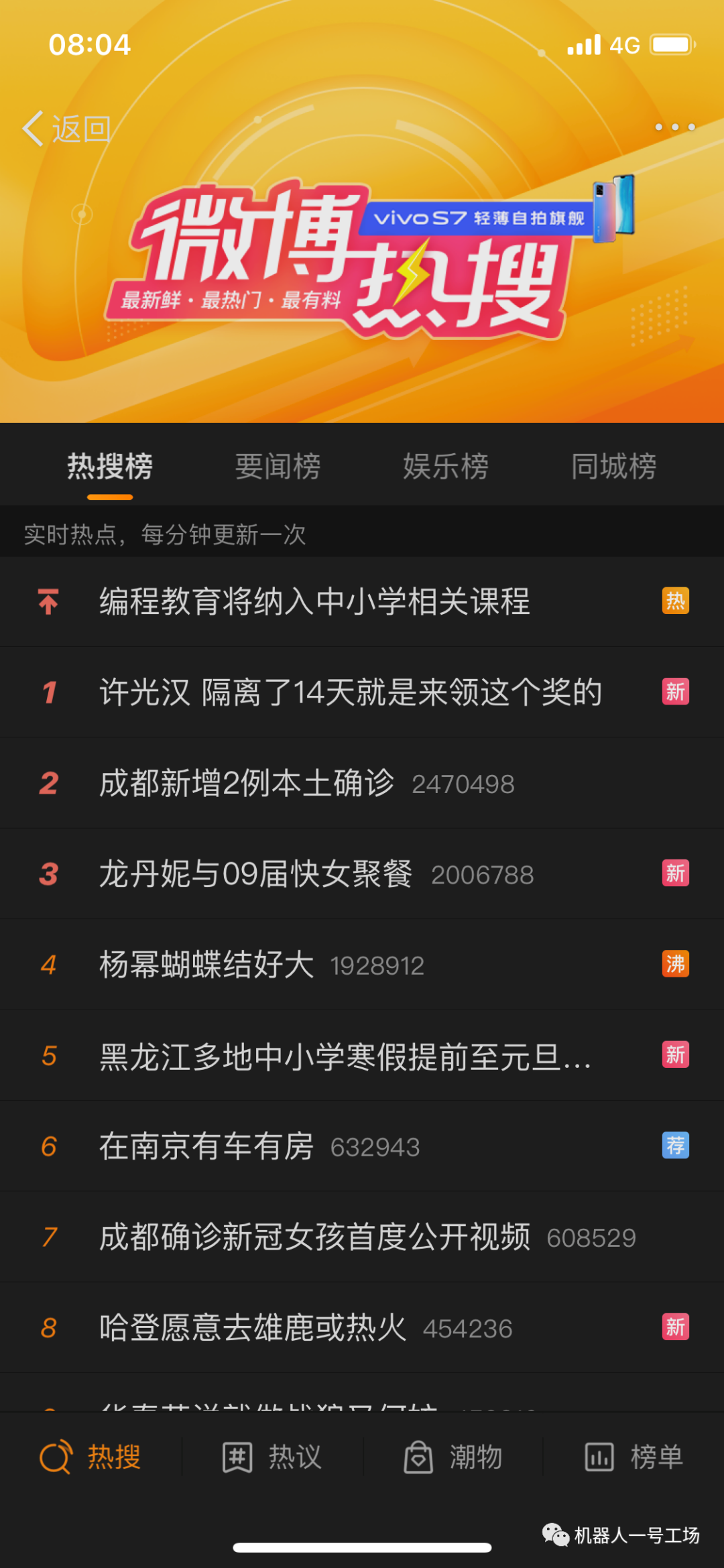This screenshot has height=1568, width=724.
Task: Open pinned topic 编程教育将纳入中小学相关课程
Action: click(x=315, y=601)
